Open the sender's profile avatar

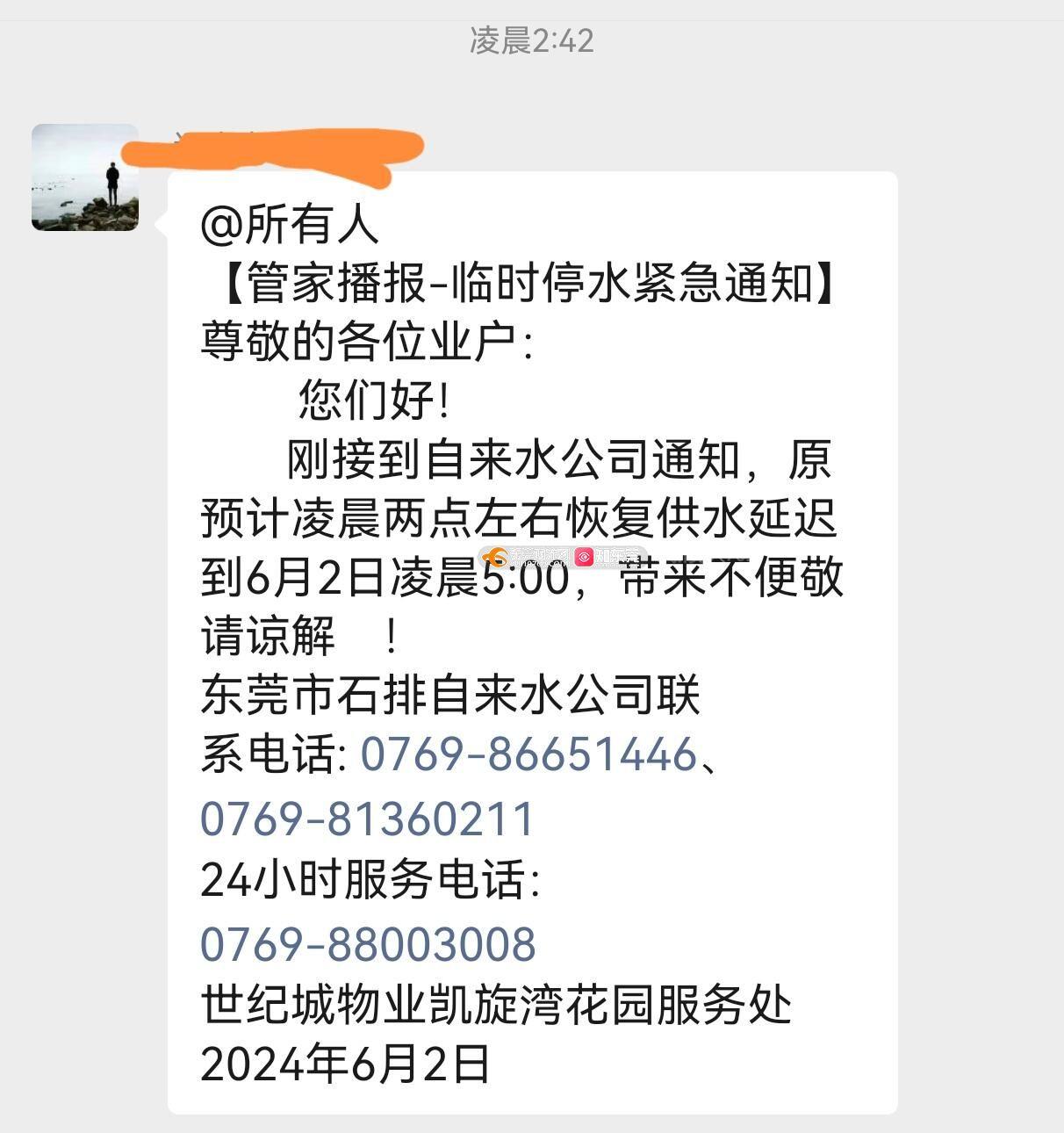click(85, 177)
